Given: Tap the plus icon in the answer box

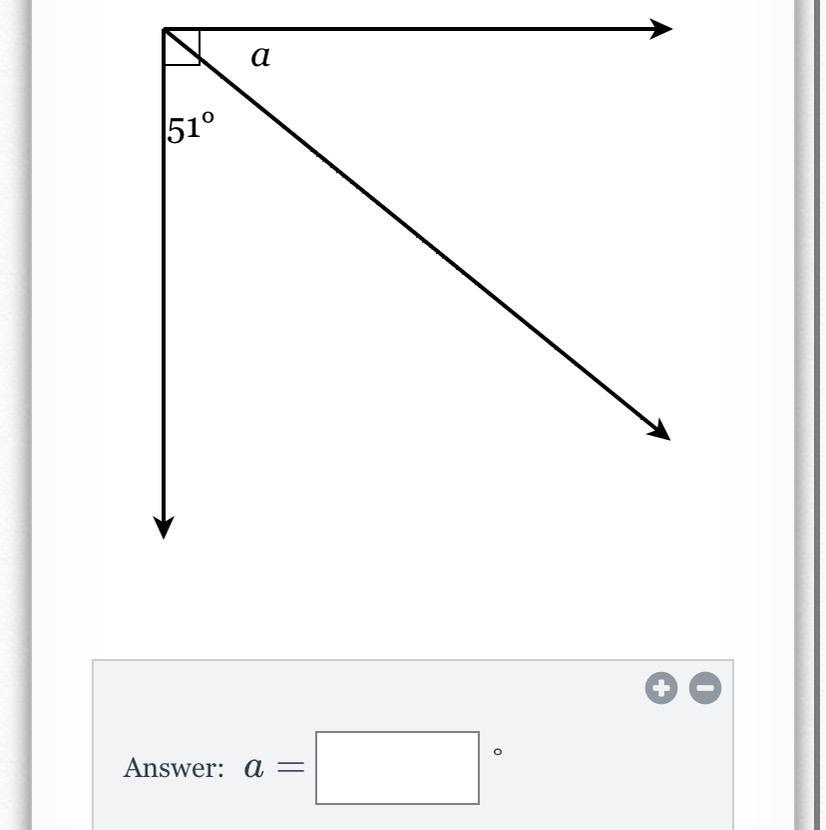Looking at the screenshot, I should click(x=659, y=688).
